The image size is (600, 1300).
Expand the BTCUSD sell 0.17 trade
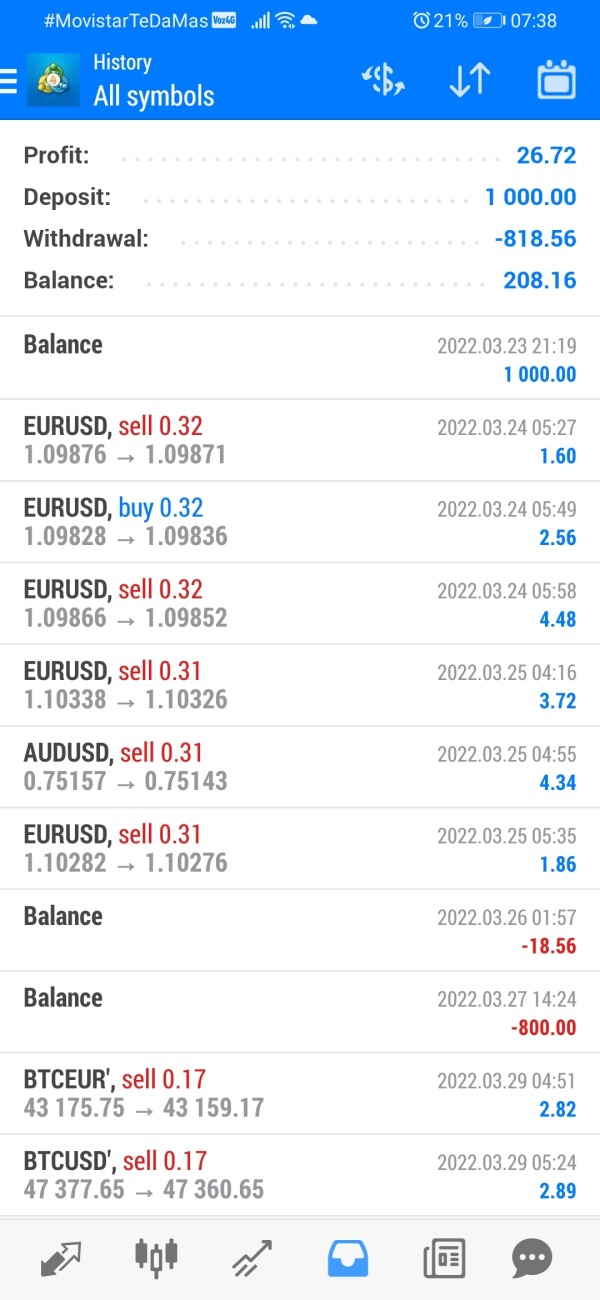pos(300,1175)
